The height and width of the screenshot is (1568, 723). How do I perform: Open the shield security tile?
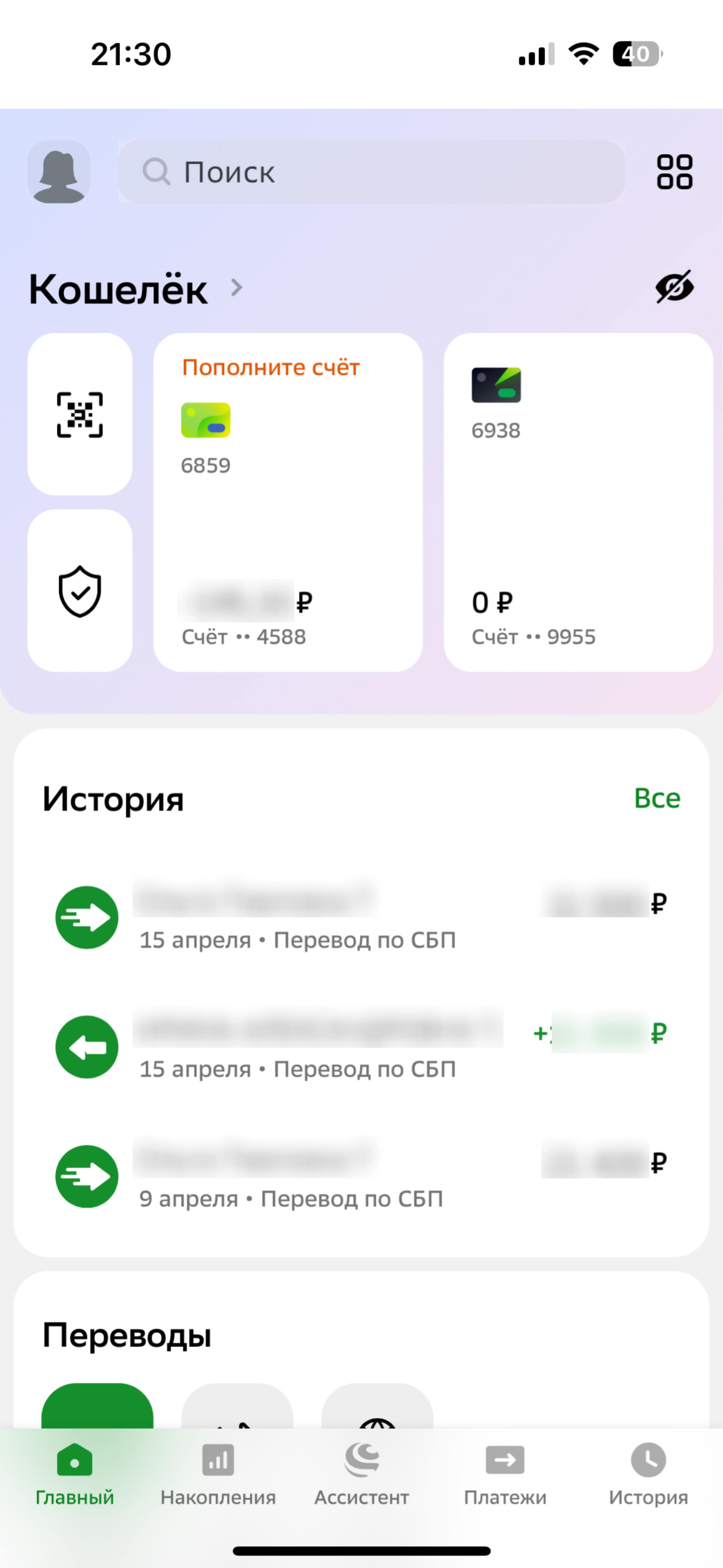point(80,591)
